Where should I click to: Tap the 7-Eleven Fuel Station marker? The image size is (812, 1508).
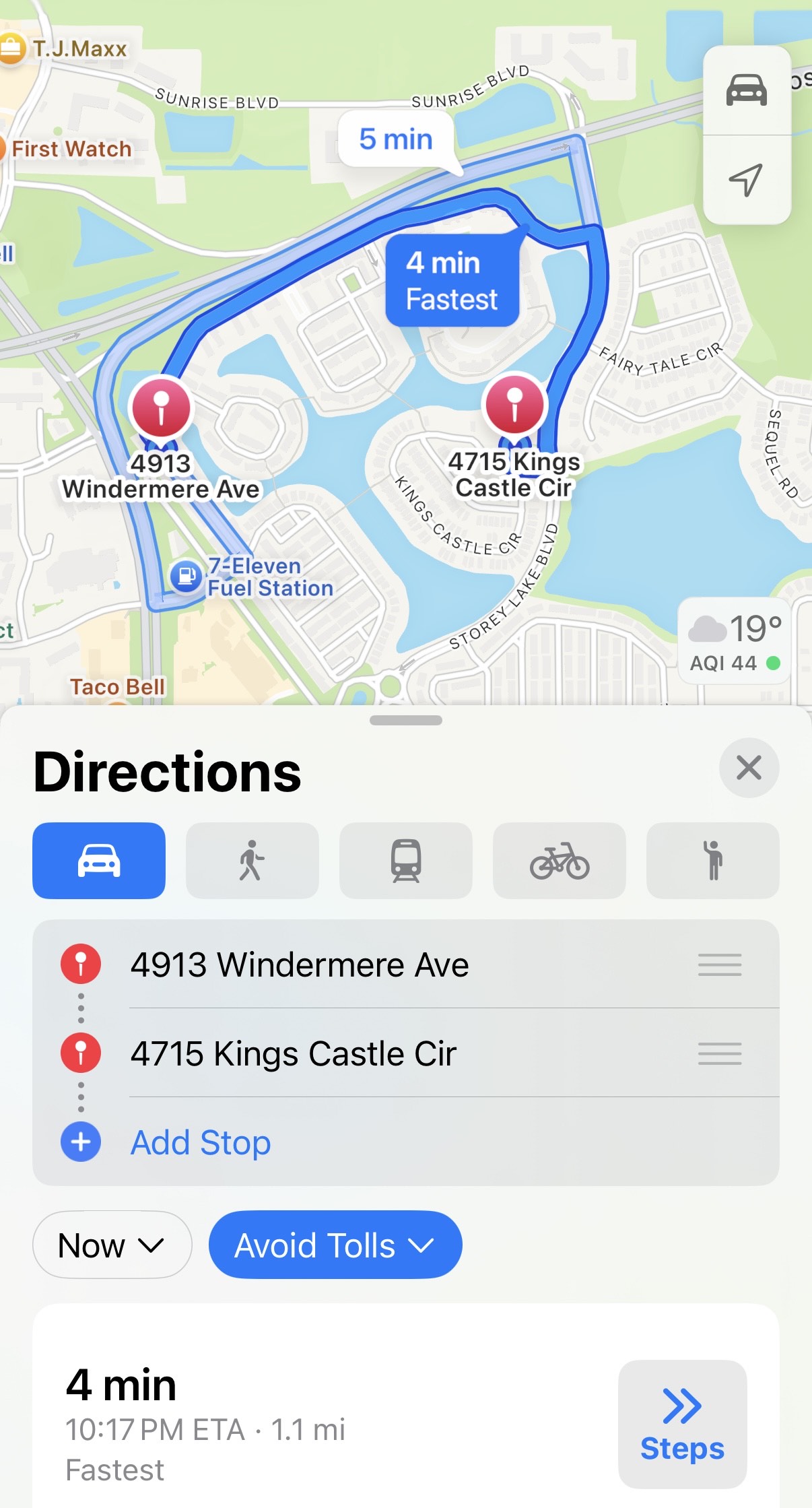click(187, 577)
